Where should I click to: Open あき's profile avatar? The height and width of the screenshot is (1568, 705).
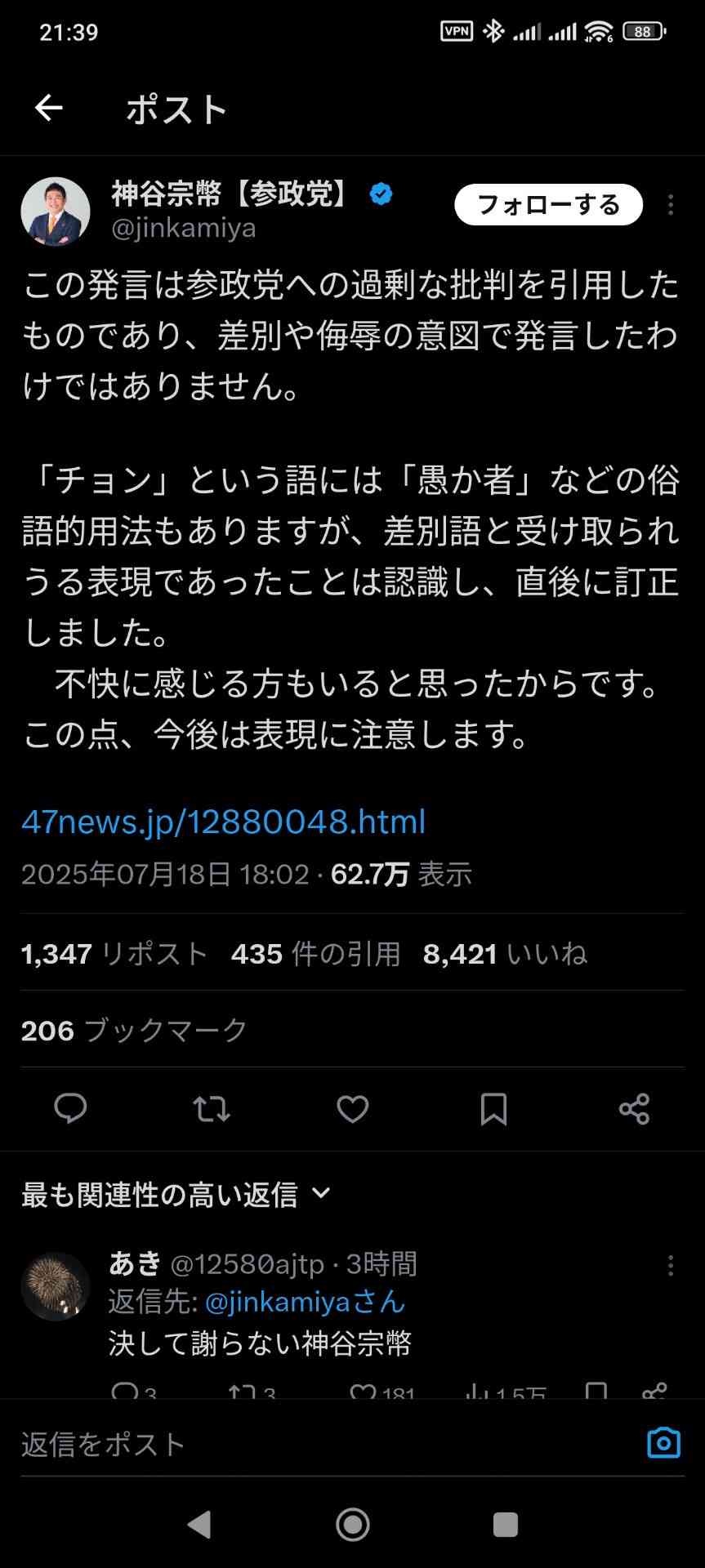pos(55,1286)
